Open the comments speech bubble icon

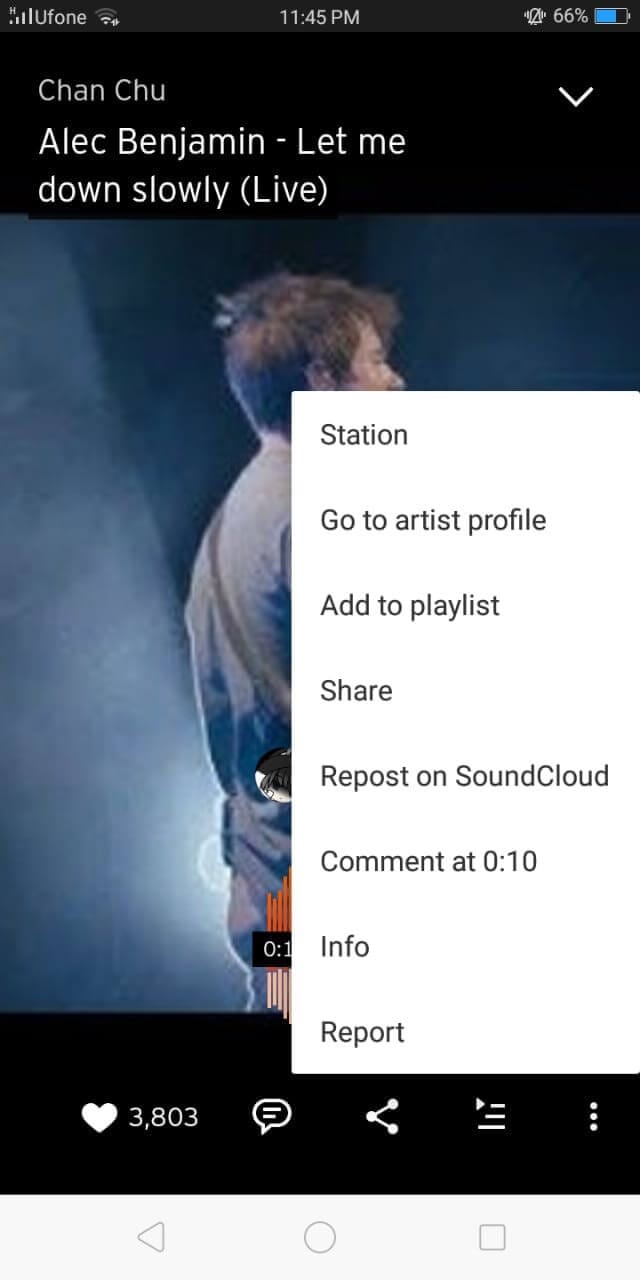point(272,1115)
